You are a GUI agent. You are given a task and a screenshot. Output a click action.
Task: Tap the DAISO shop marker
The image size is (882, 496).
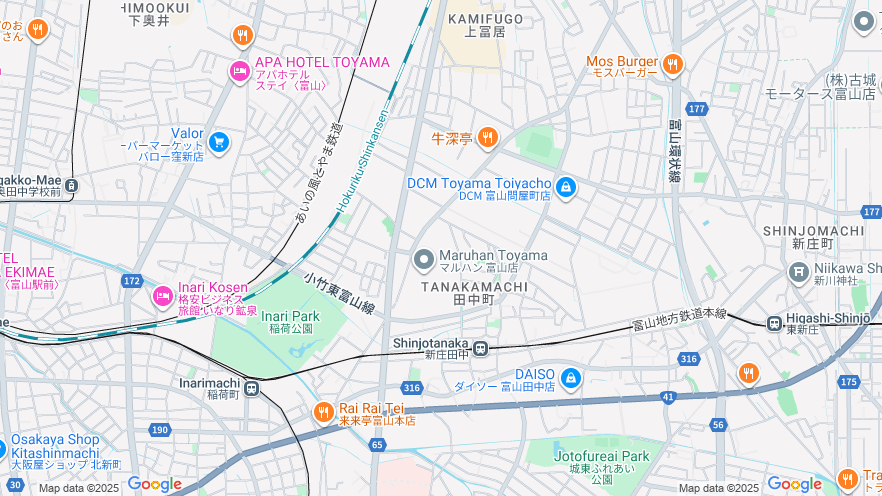coord(571,379)
